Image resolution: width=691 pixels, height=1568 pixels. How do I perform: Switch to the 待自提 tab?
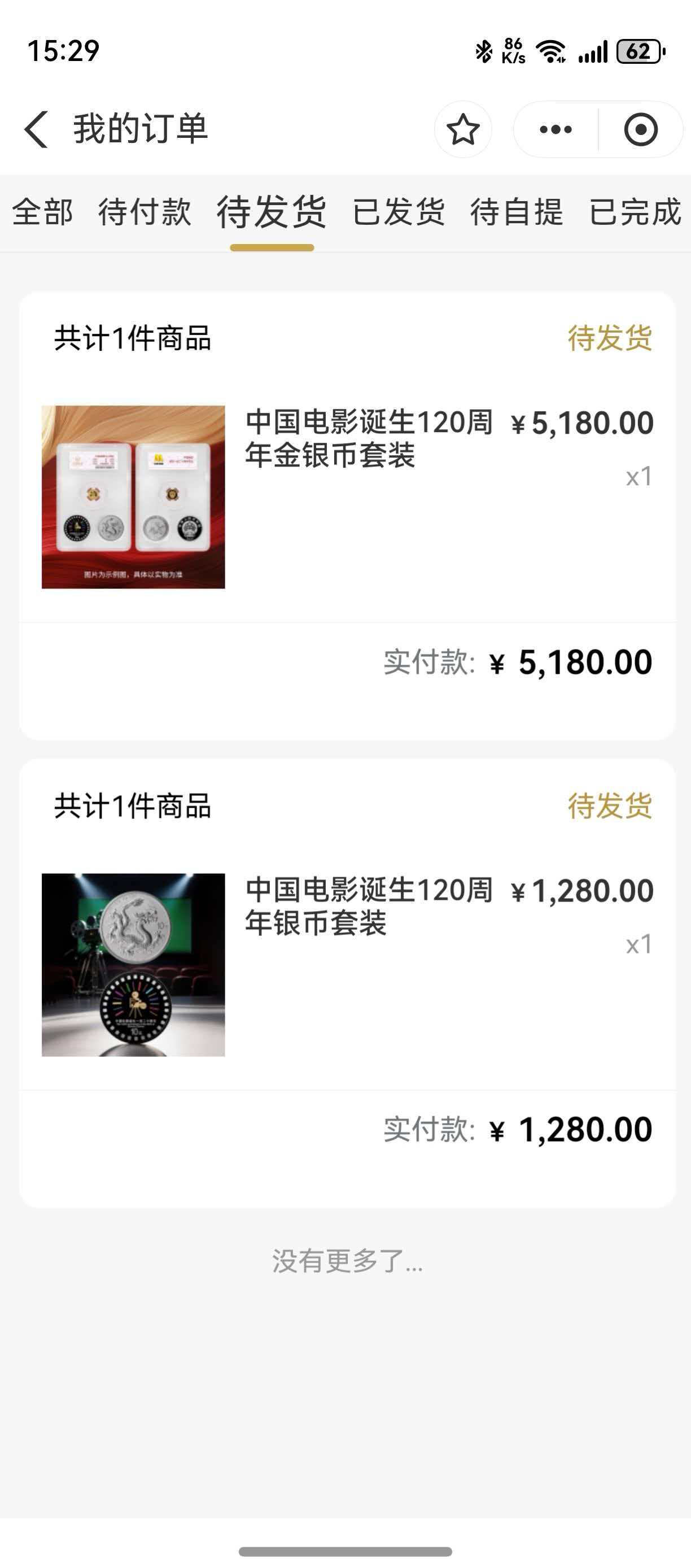(x=517, y=212)
